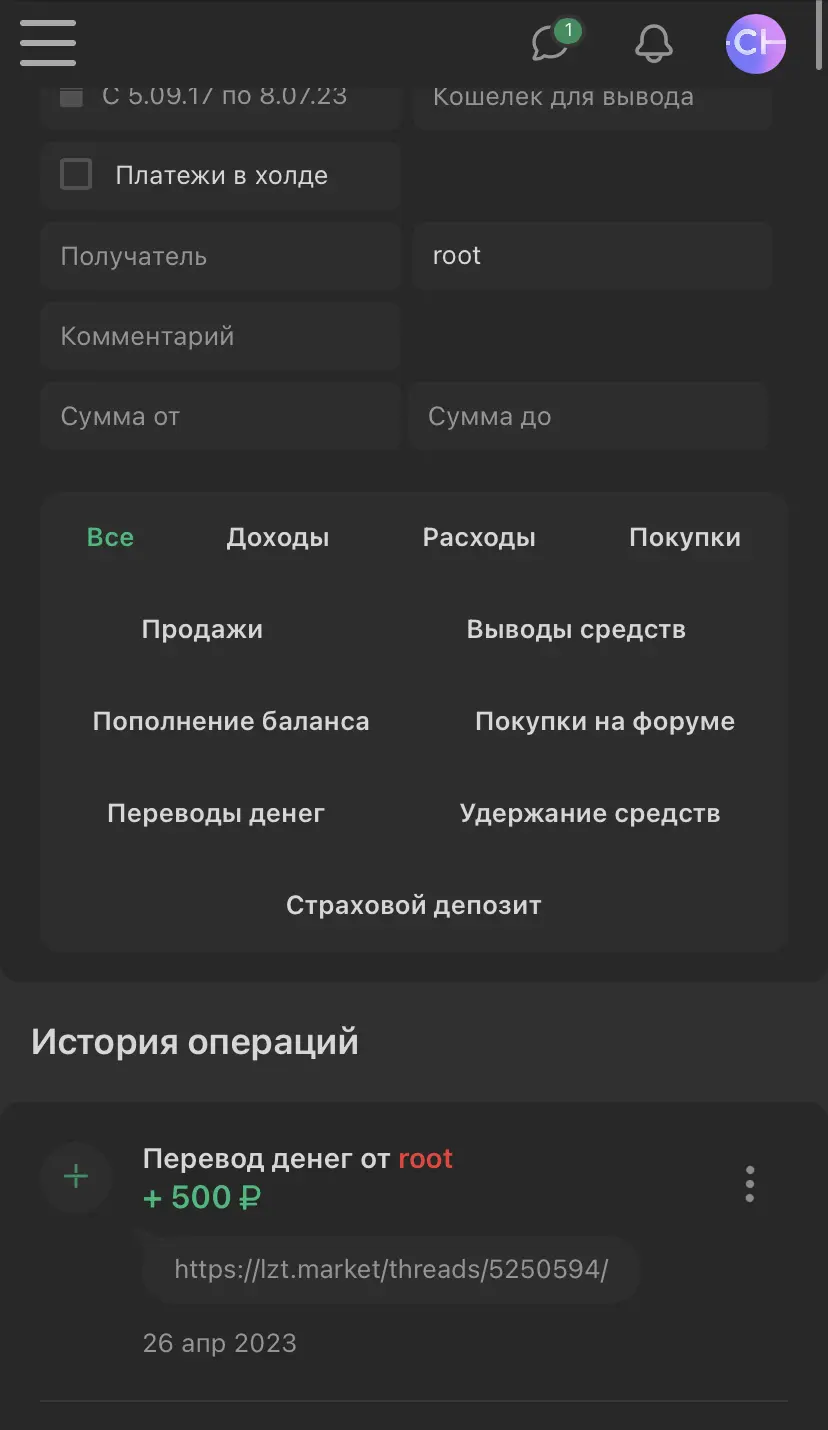Tap the profile avatar
This screenshot has width=828, height=1430.
[x=756, y=44]
